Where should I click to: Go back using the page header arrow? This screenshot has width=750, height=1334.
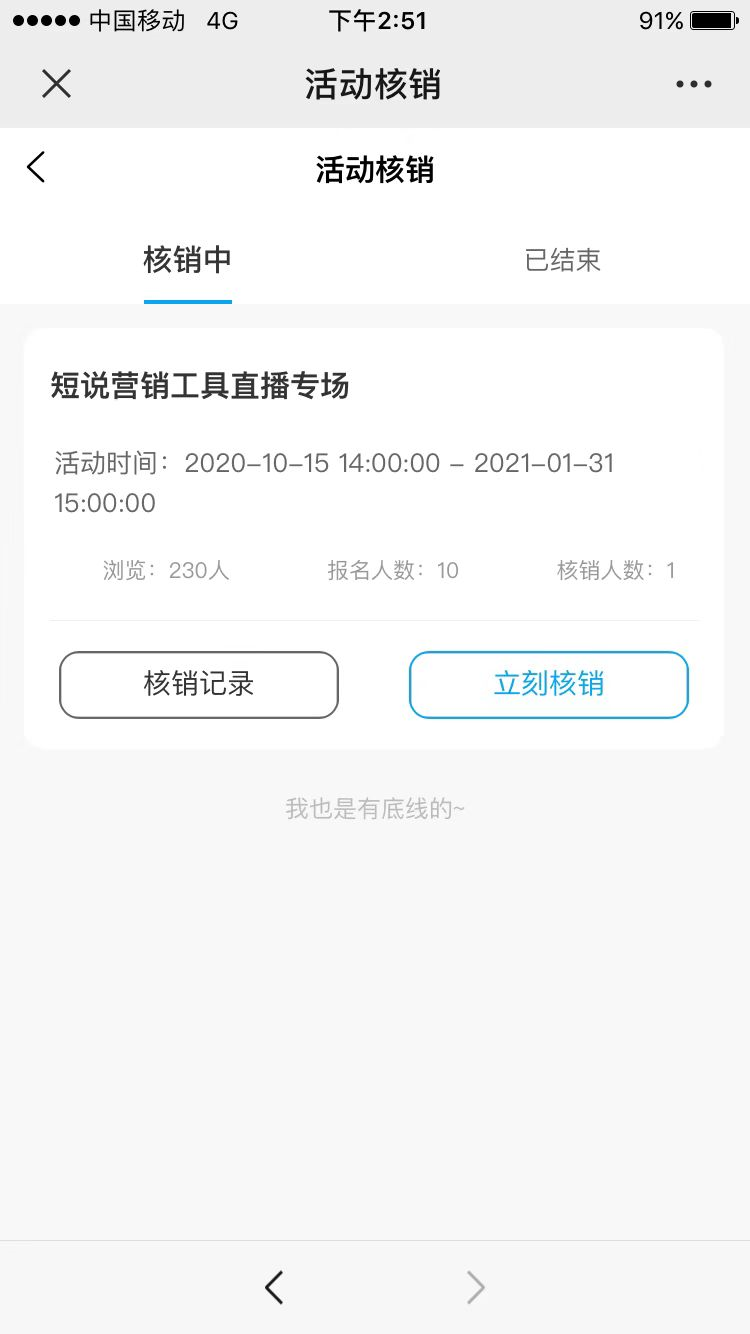[36, 167]
